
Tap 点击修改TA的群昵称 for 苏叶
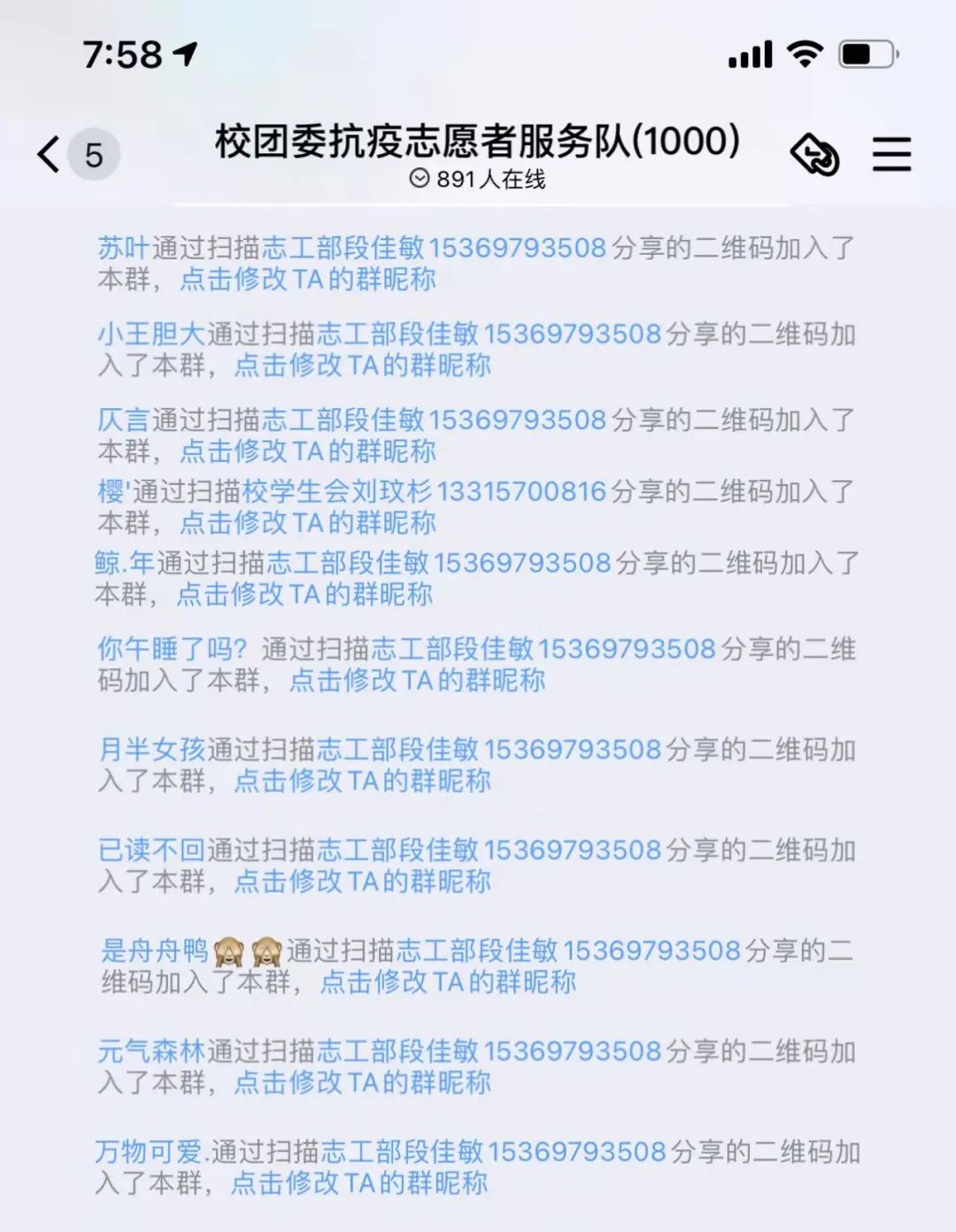coord(308,280)
